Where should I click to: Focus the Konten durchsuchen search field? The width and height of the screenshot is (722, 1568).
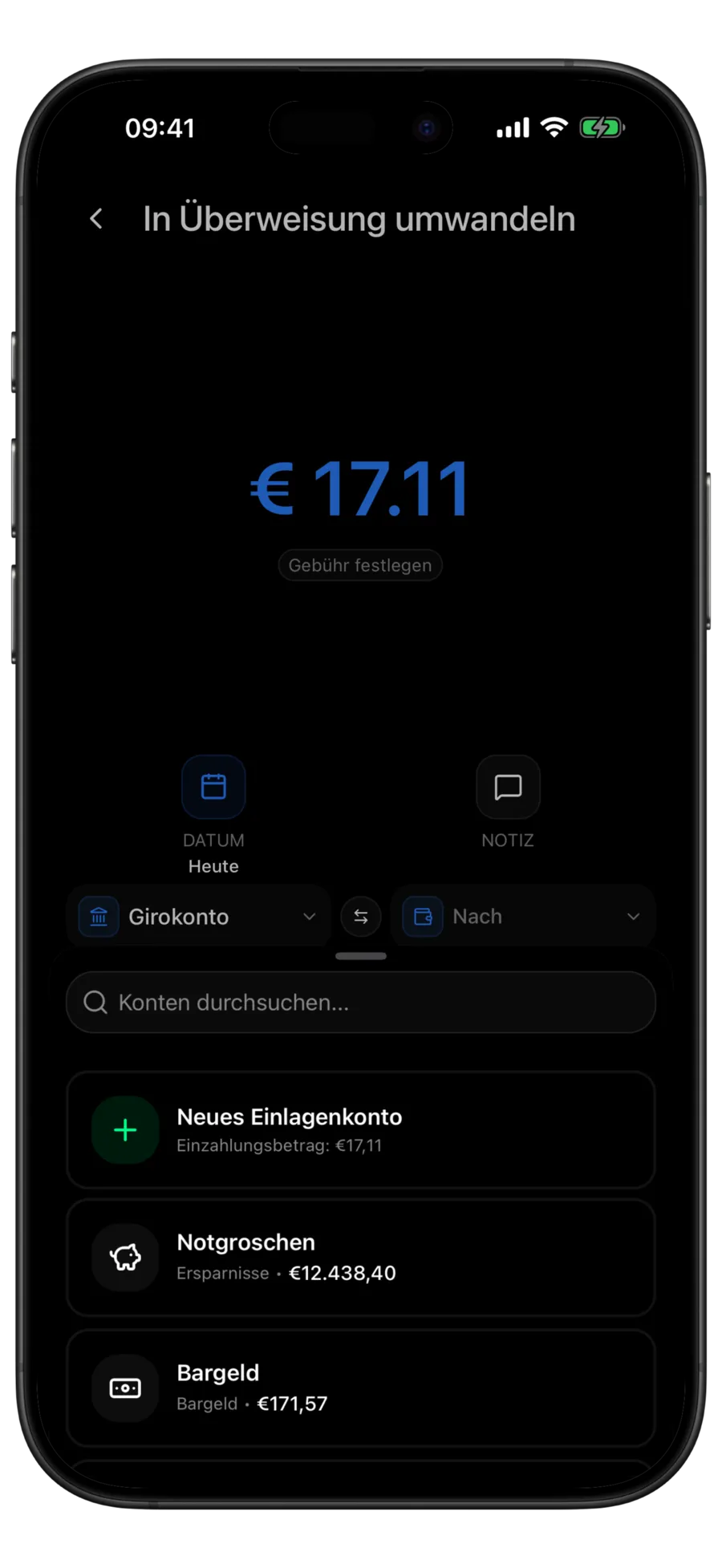click(x=361, y=1003)
